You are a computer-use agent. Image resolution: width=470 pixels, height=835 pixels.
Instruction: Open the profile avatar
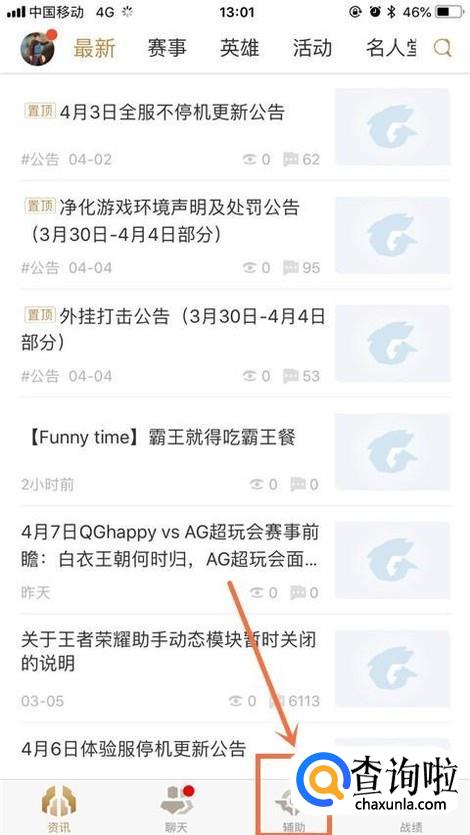click(x=37, y=48)
